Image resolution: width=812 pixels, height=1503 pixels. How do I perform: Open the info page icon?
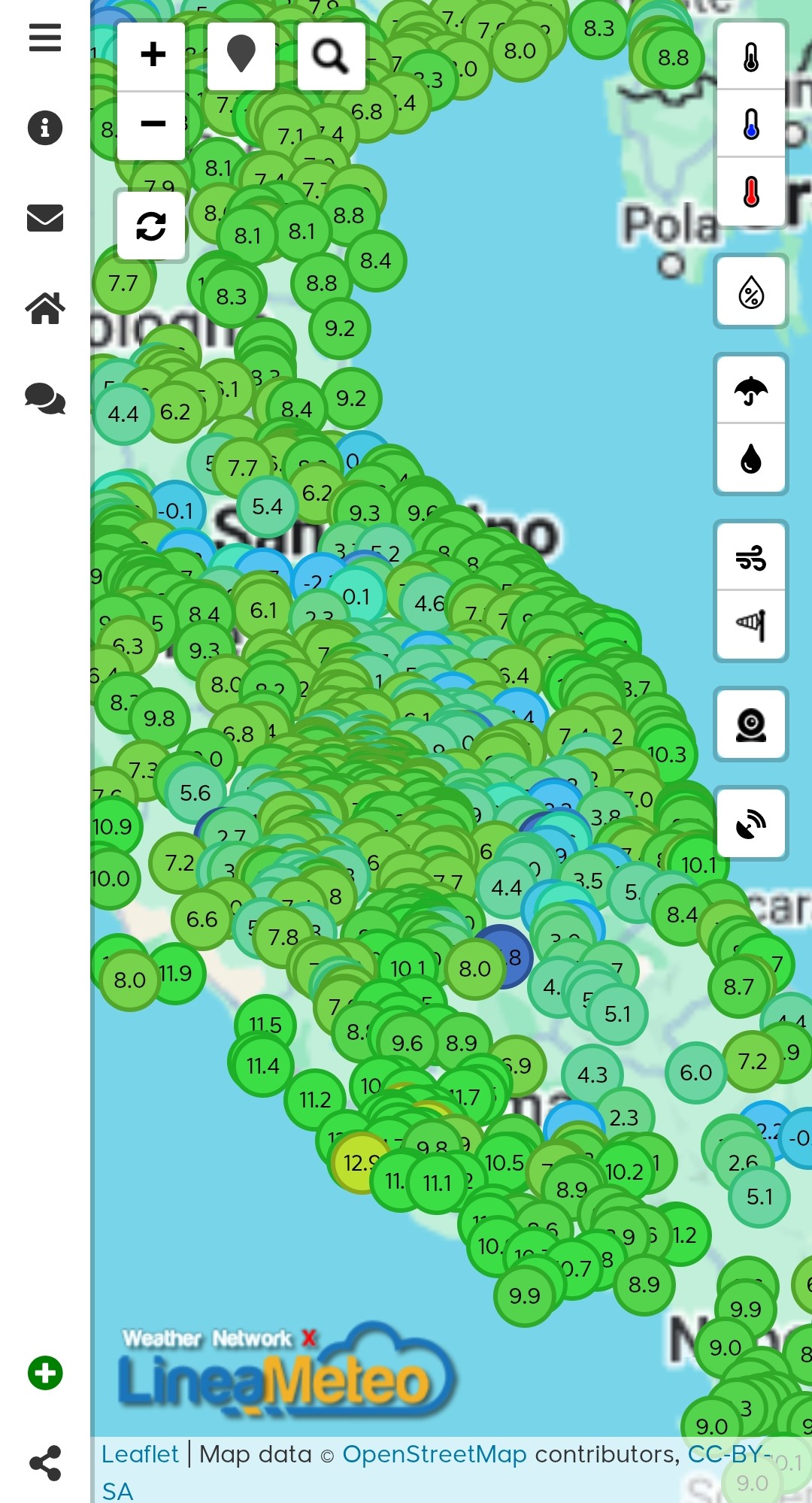45,128
